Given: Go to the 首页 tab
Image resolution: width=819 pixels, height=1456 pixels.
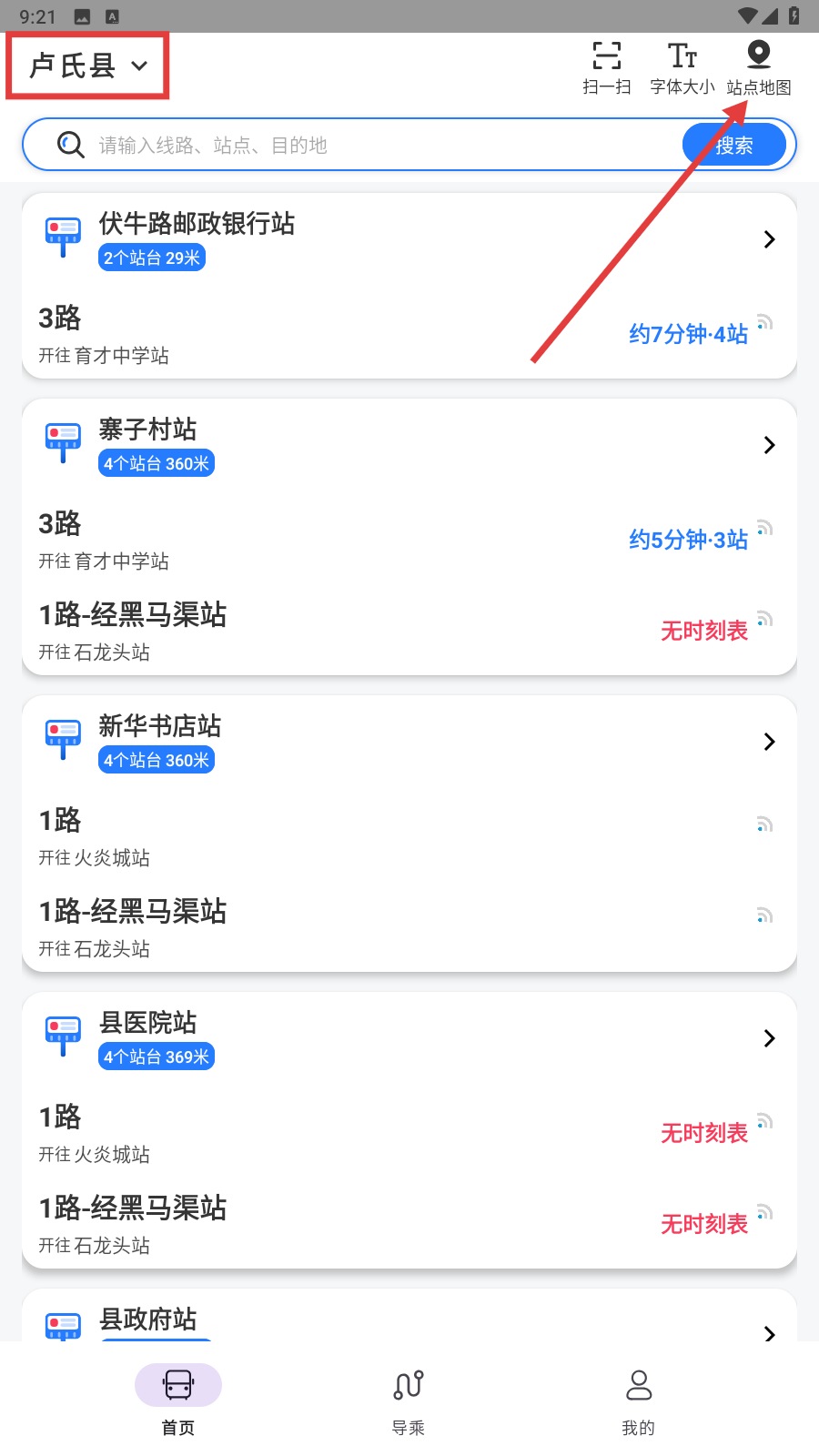Looking at the screenshot, I should click(178, 1401).
